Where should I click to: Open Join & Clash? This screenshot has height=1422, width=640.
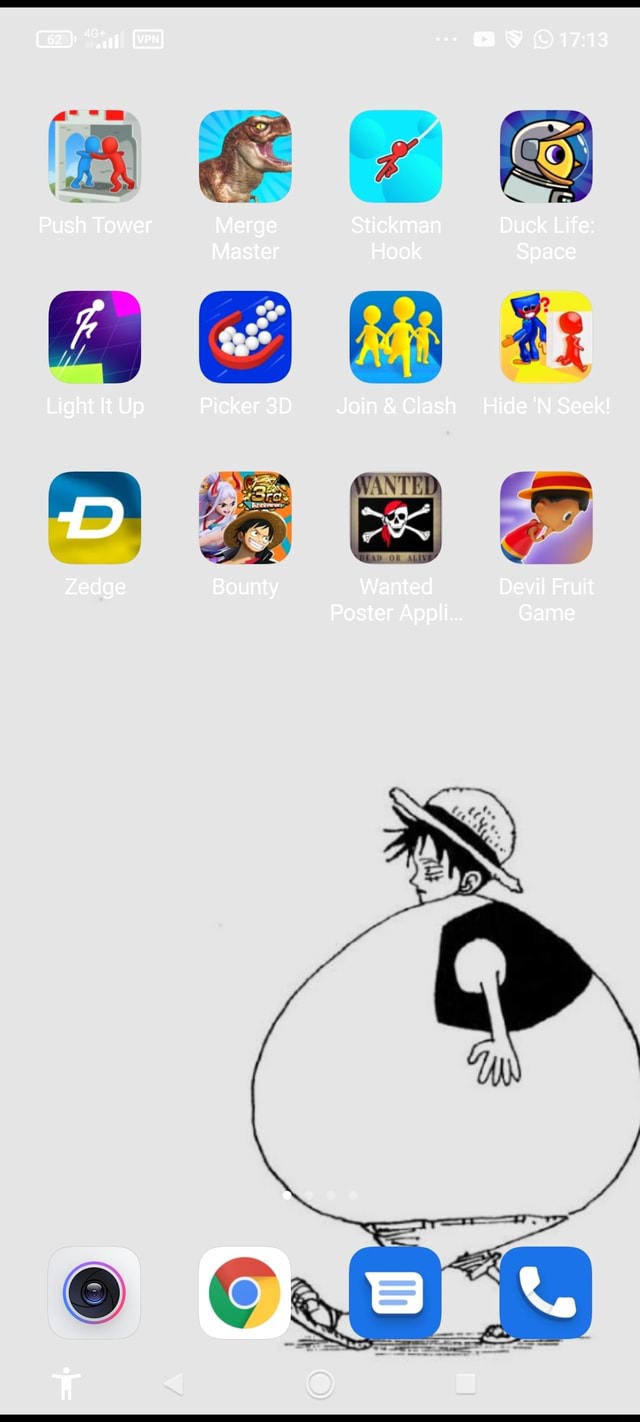point(395,337)
